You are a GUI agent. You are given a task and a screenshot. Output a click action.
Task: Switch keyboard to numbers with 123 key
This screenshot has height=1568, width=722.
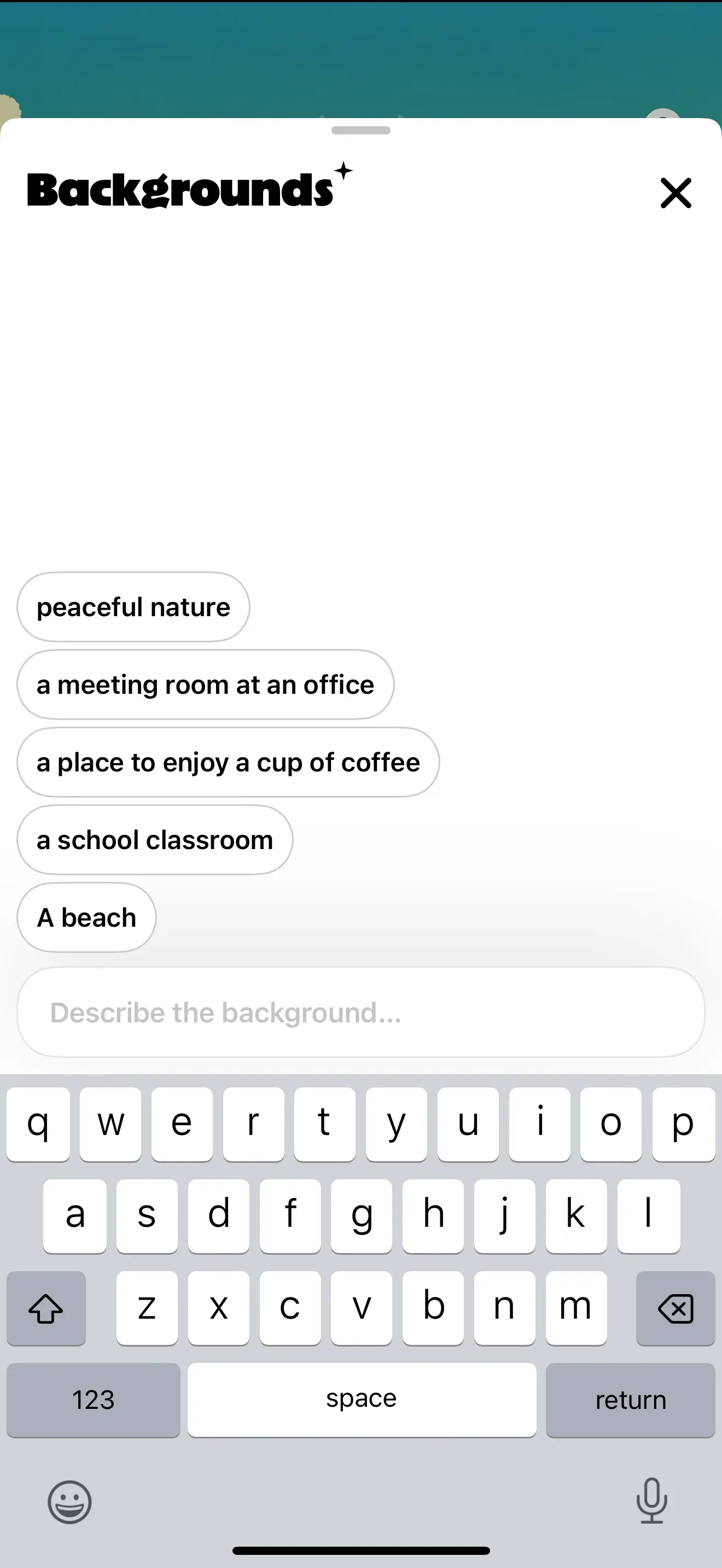[93, 1400]
